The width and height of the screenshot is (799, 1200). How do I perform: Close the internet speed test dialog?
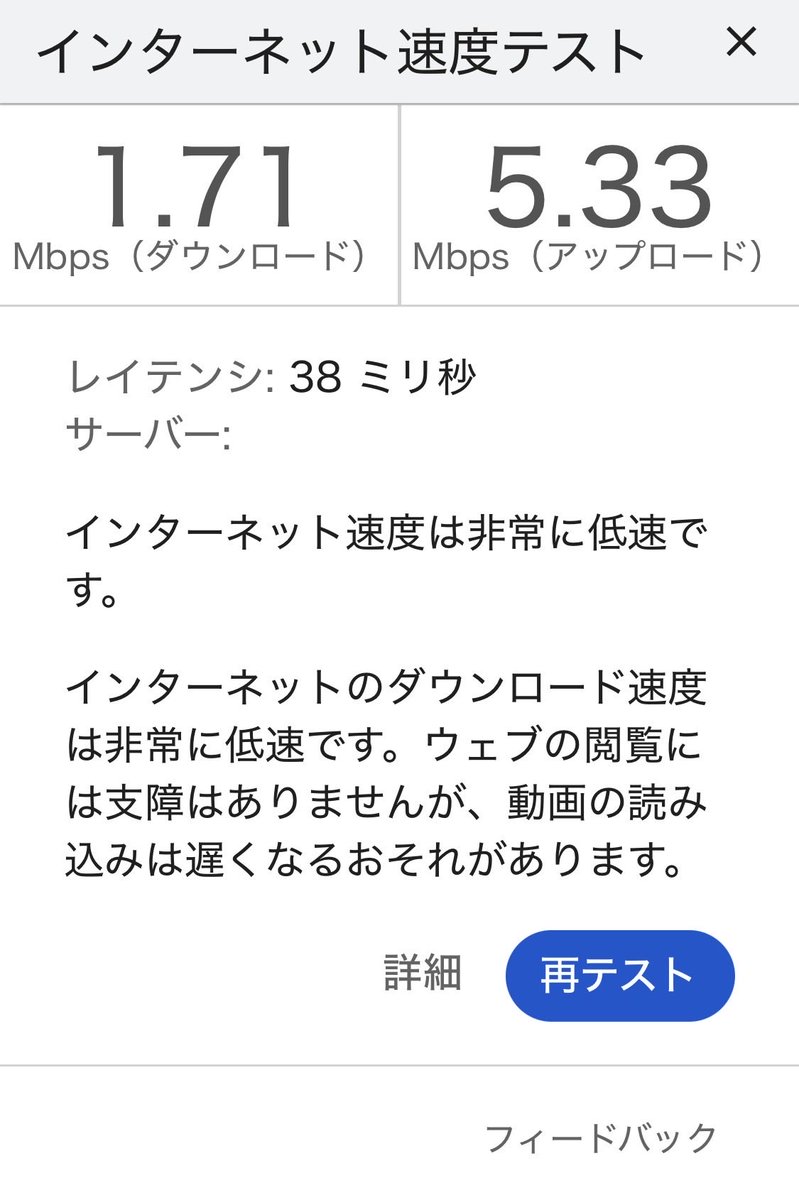740,42
